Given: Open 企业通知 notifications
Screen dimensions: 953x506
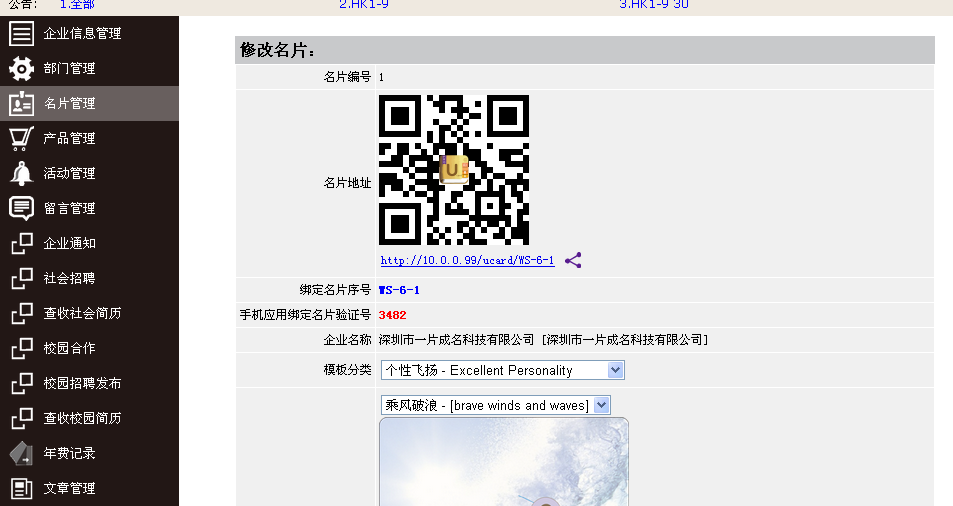Looking at the screenshot, I should click(x=69, y=243).
